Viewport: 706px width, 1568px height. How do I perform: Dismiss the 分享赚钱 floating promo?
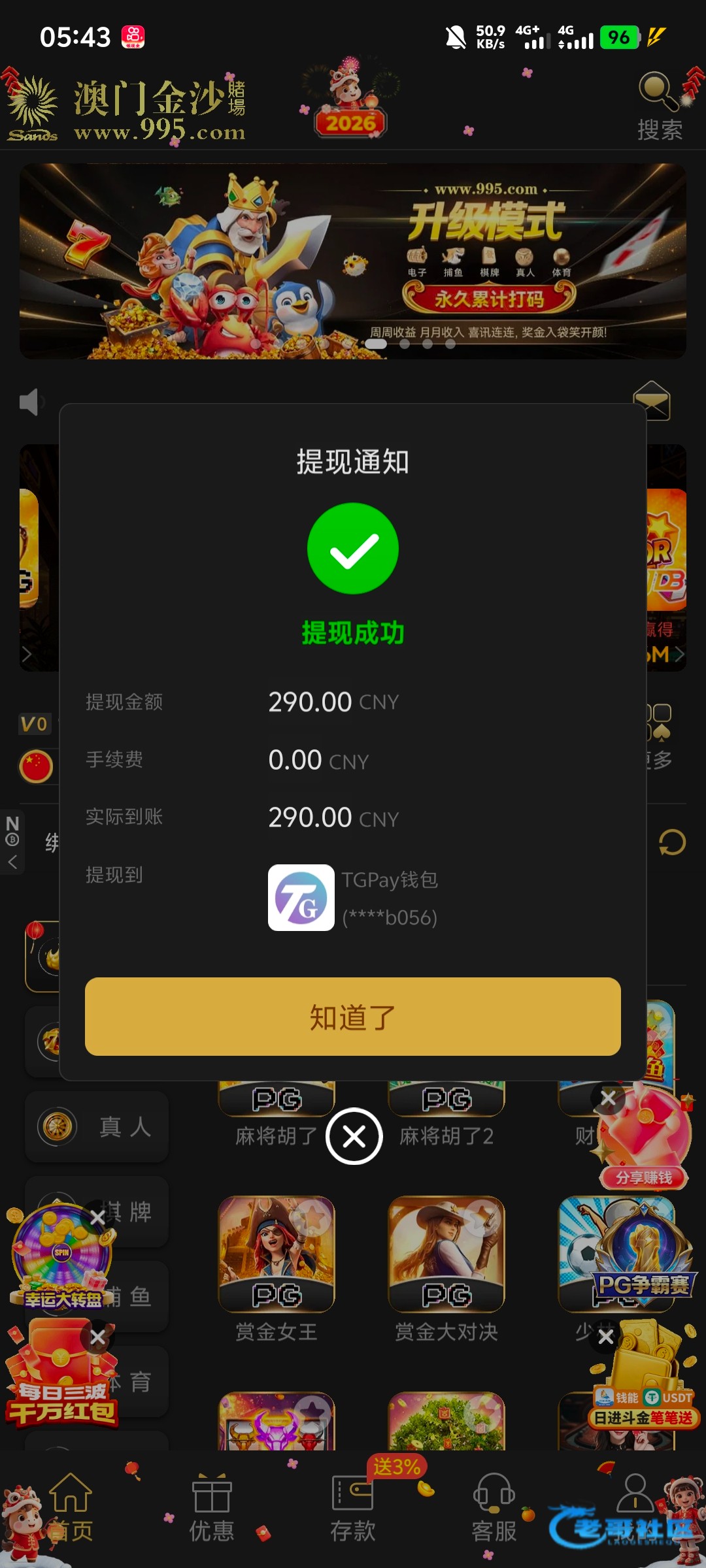[608, 1098]
